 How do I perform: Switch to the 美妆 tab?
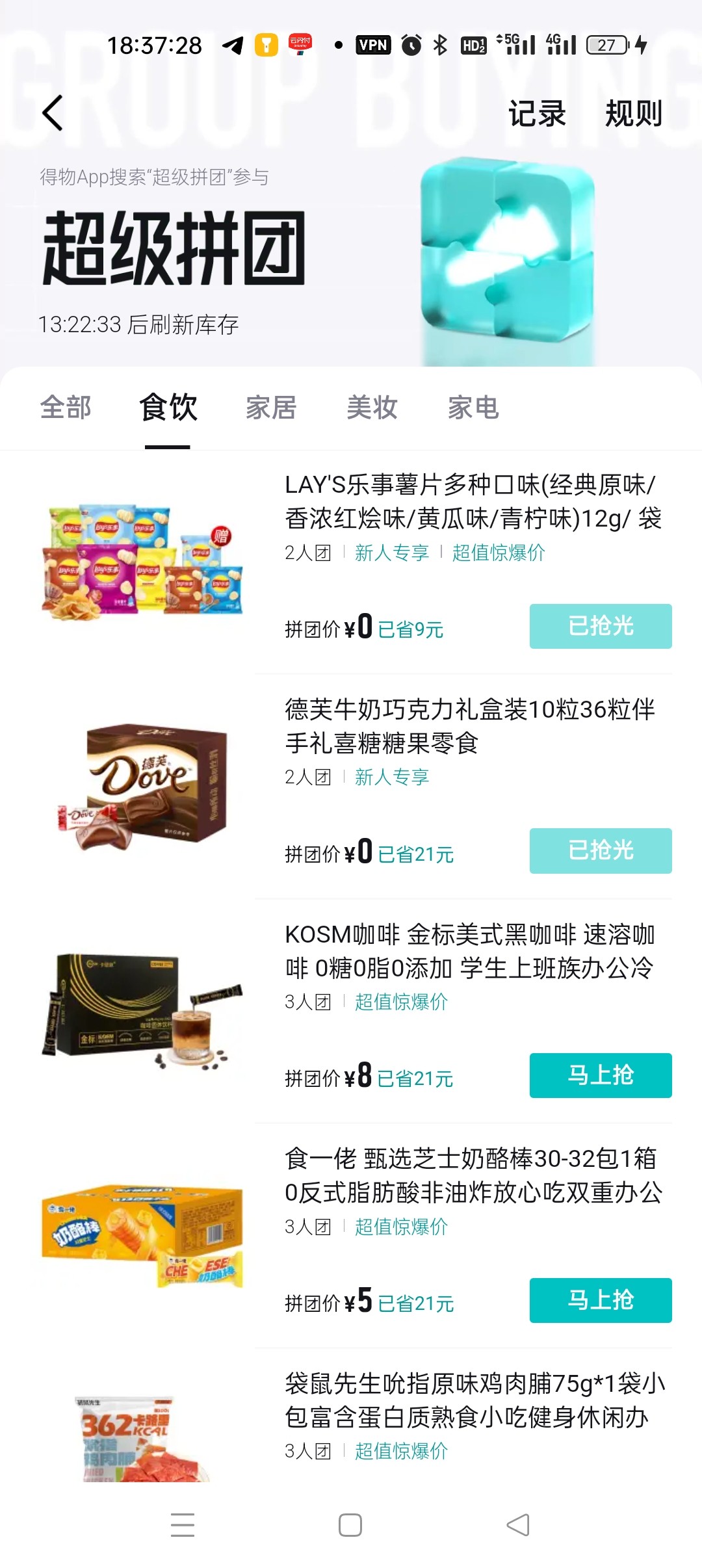[372, 408]
